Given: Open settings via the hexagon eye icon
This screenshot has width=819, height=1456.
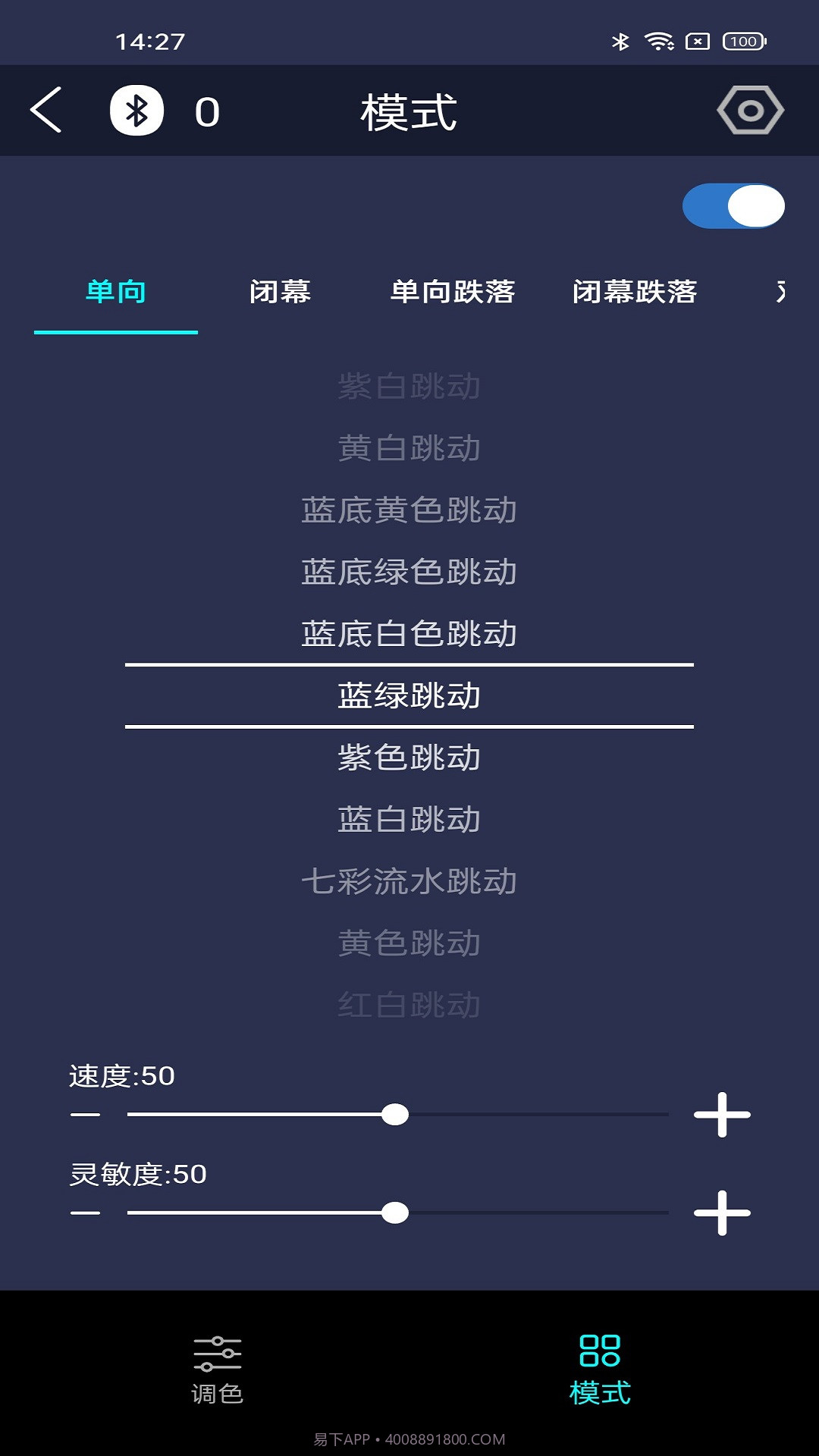Looking at the screenshot, I should tap(749, 110).
